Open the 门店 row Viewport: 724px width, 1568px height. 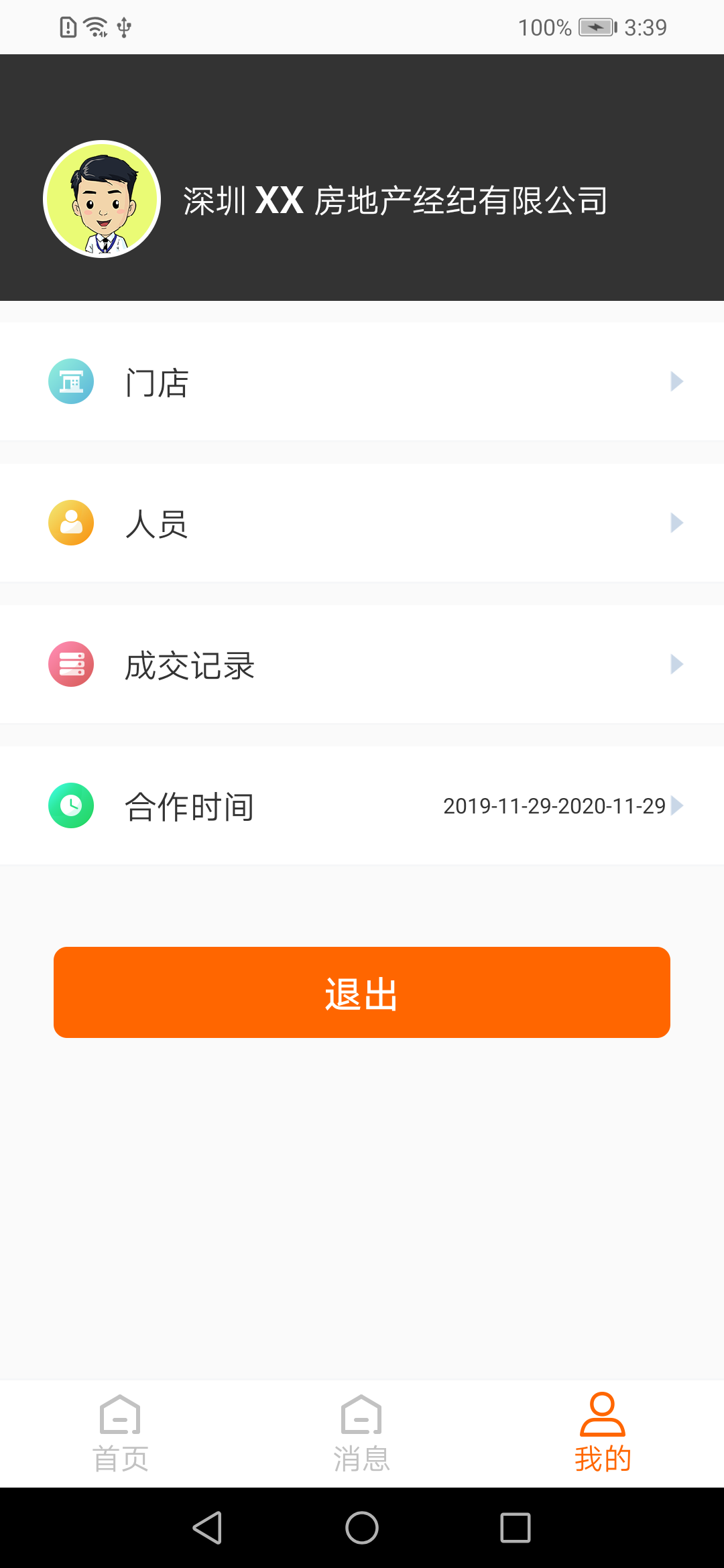[362, 382]
